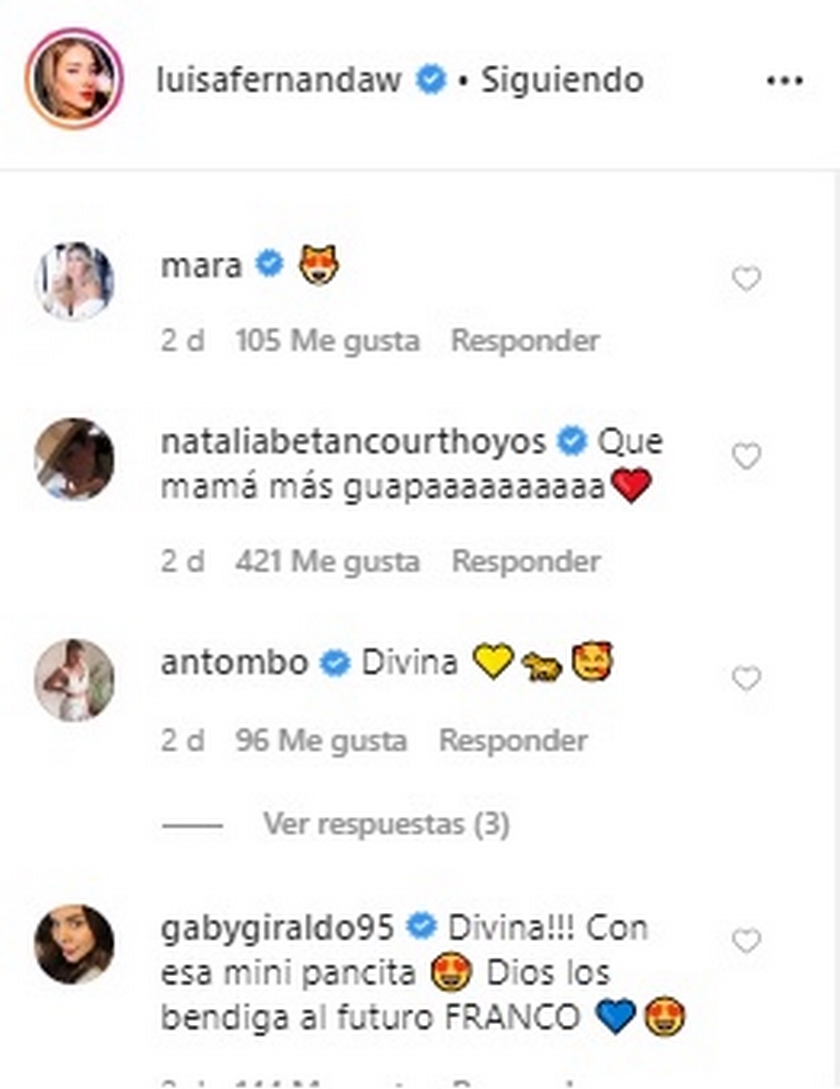Like nataliabetancourthoyos's comment
Image resolution: width=840 pixels, height=1089 pixels.
coord(746,458)
